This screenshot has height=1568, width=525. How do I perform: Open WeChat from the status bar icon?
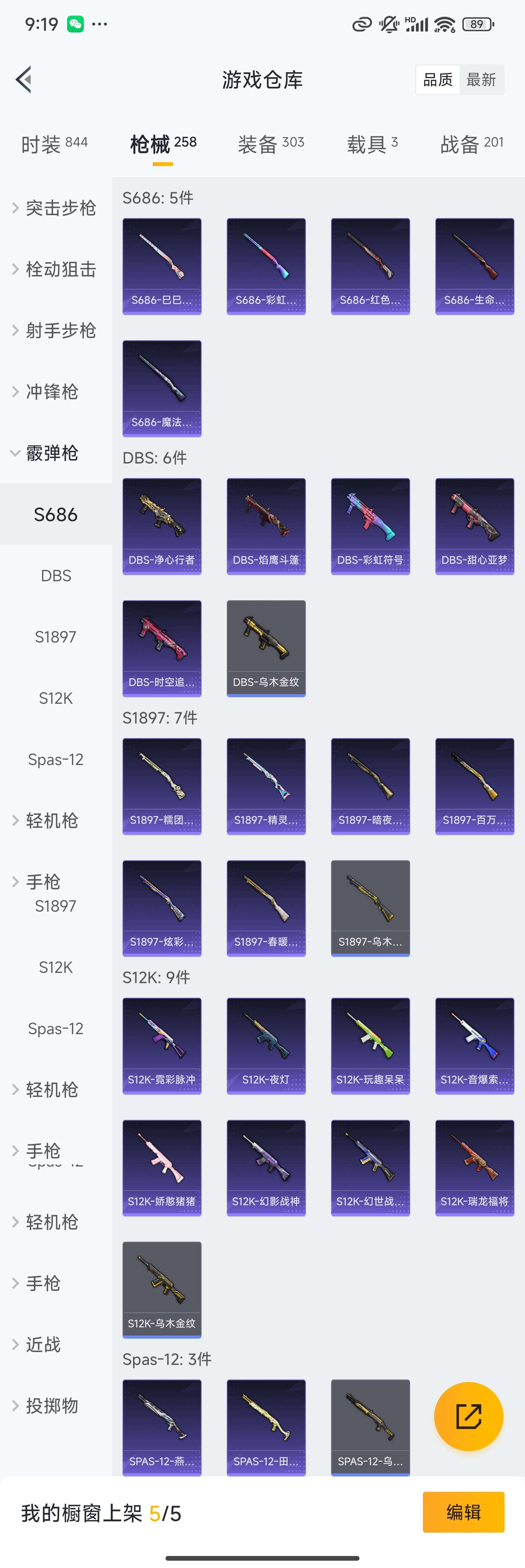pos(75,24)
